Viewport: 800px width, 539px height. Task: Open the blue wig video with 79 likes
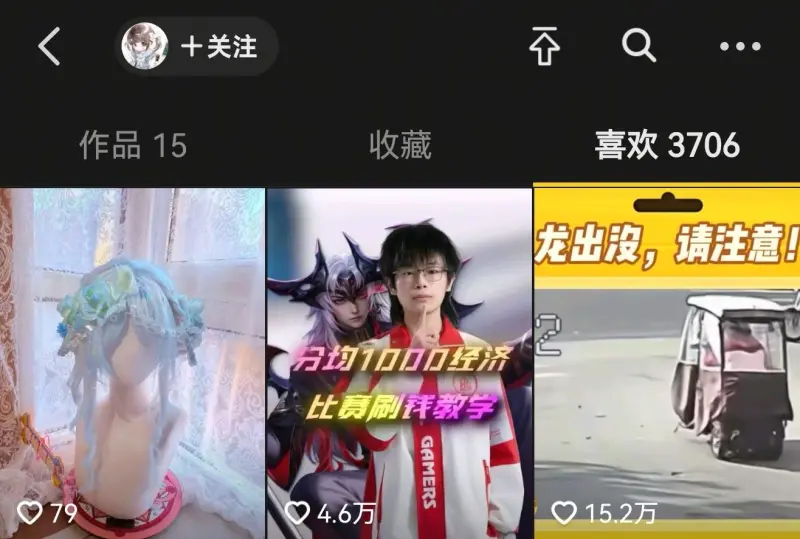click(132, 360)
